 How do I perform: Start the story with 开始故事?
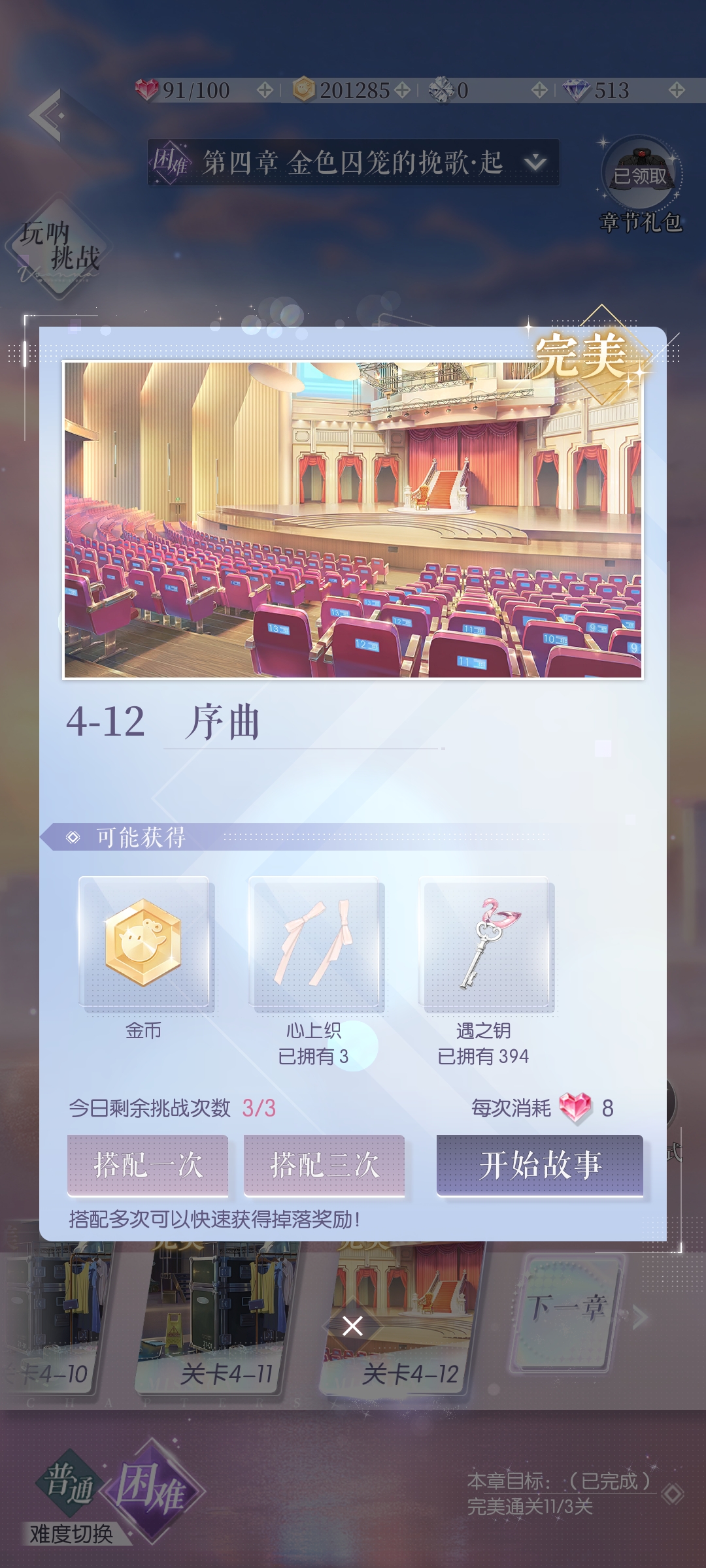pos(540,1165)
